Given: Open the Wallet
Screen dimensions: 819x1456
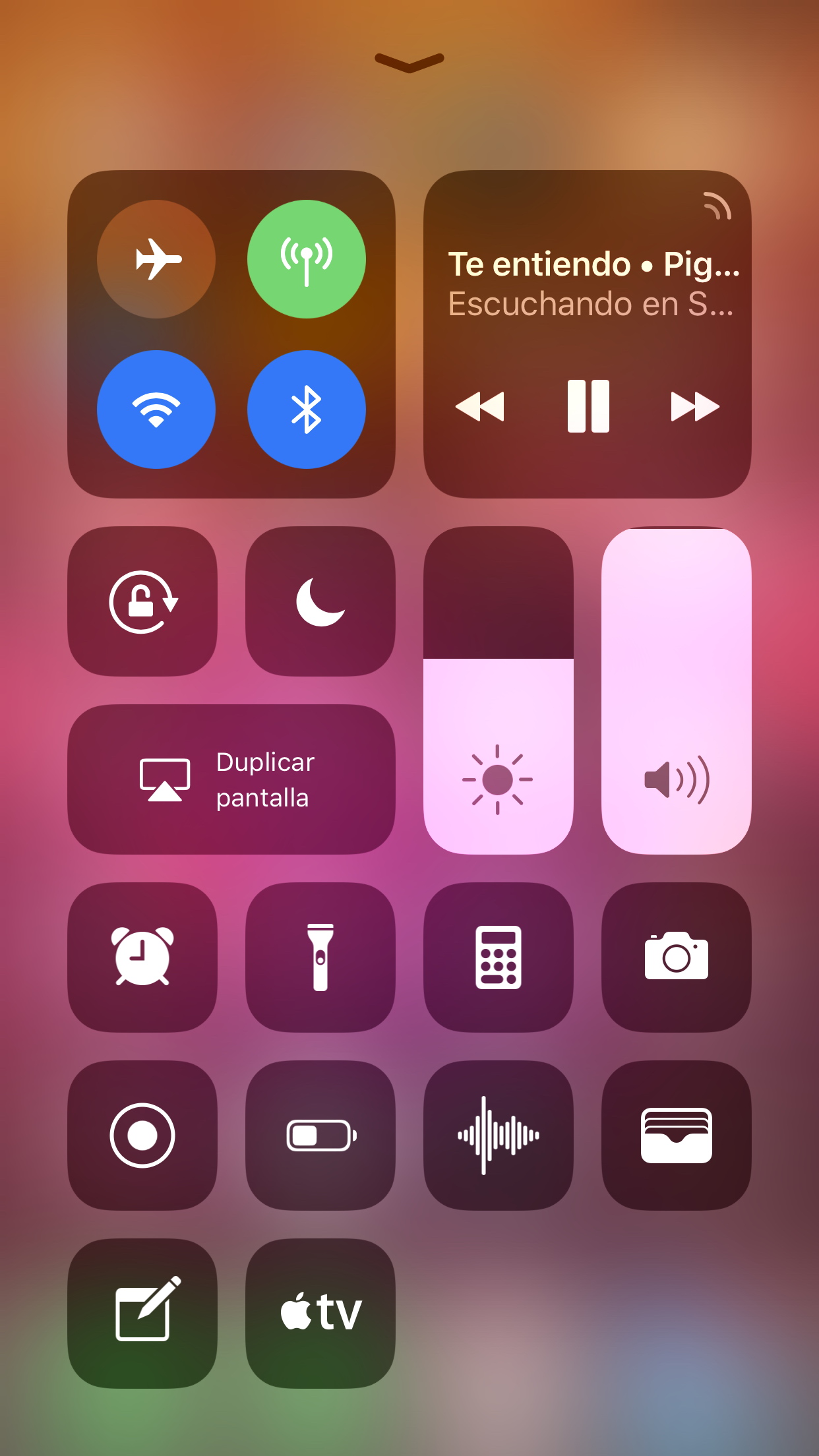Looking at the screenshot, I should [677, 1136].
